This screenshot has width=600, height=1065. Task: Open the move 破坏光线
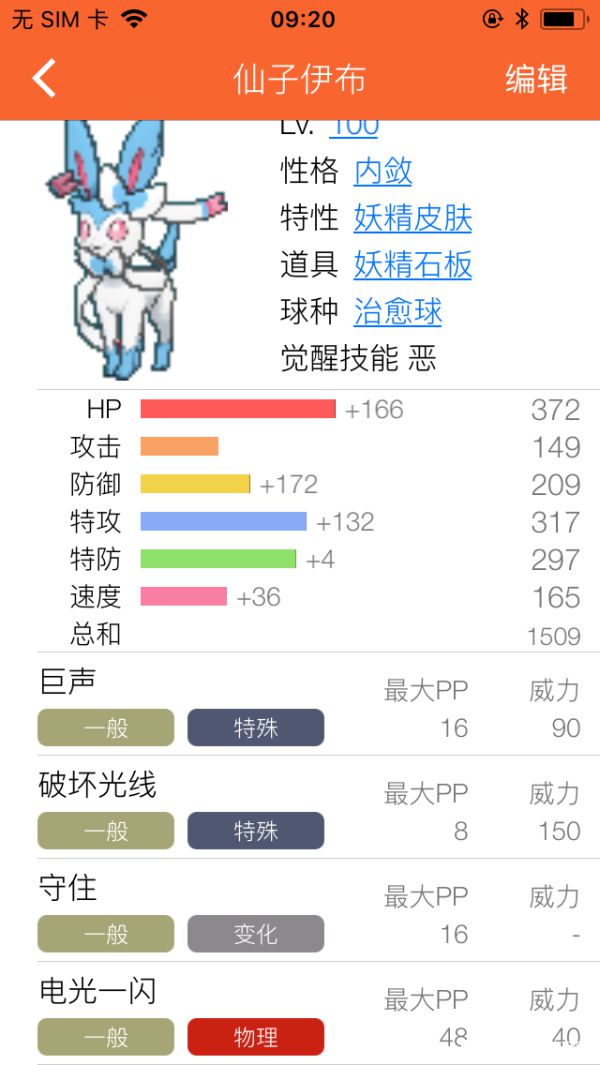(97, 785)
